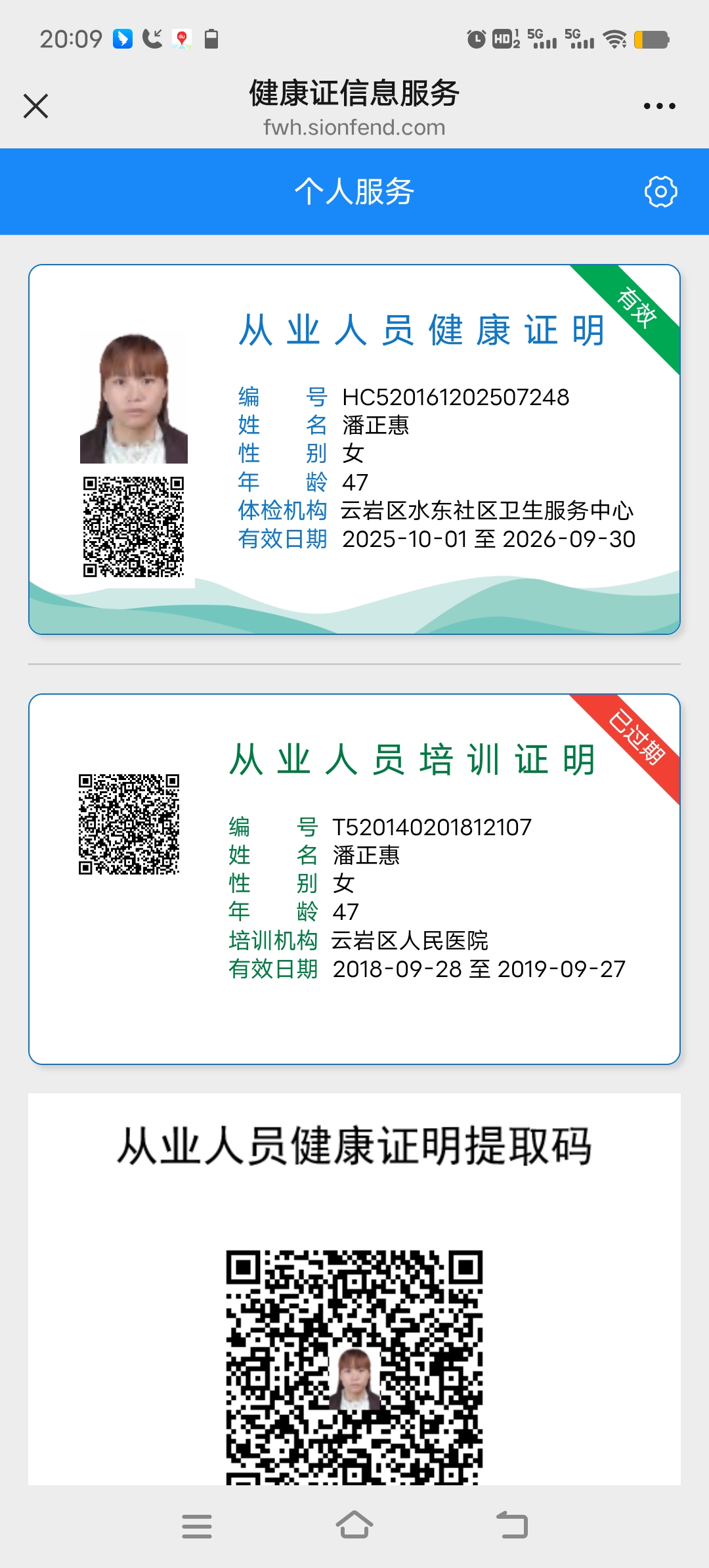Close the 健康证信息服务 web page
This screenshot has height=1568, width=709.
click(35, 106)
